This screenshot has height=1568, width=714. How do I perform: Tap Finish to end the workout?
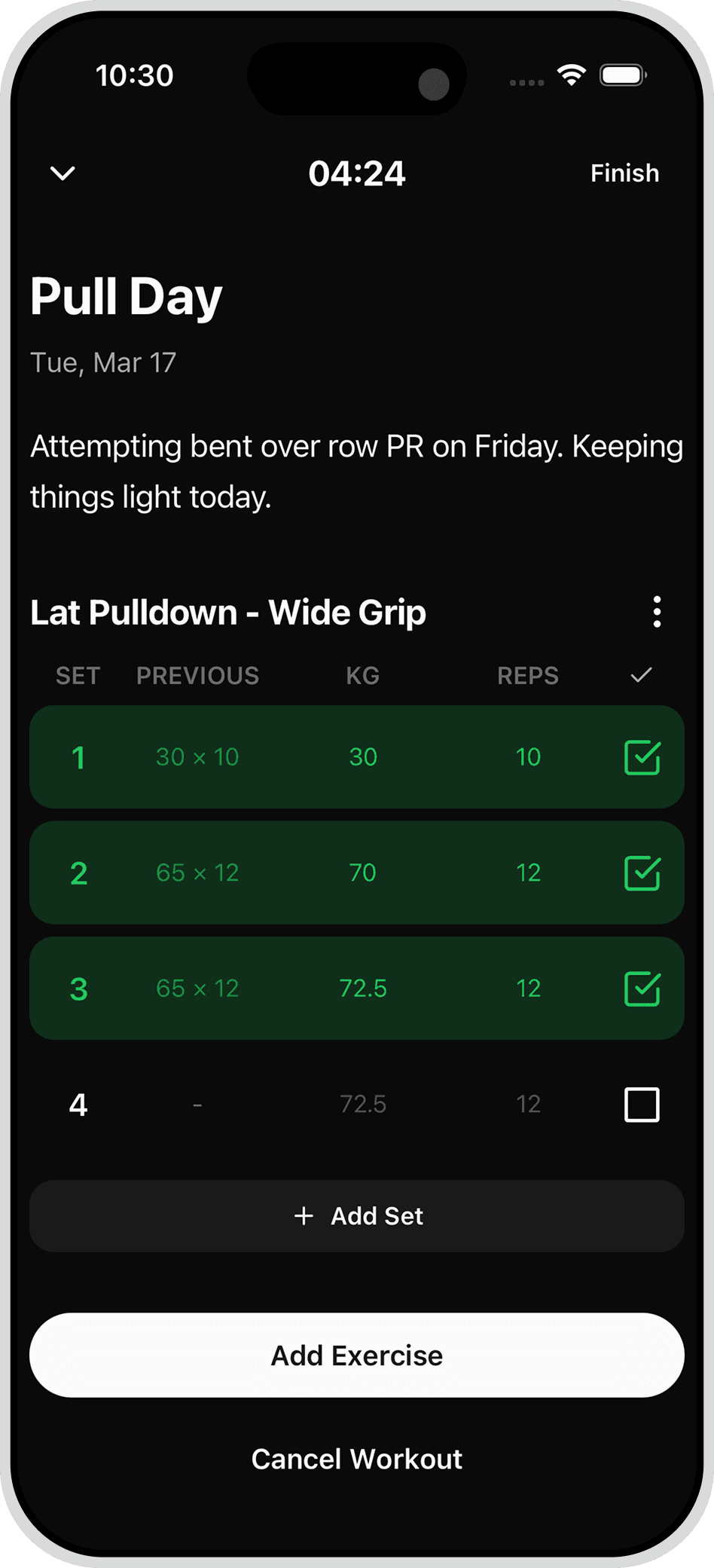pos(624,173)
